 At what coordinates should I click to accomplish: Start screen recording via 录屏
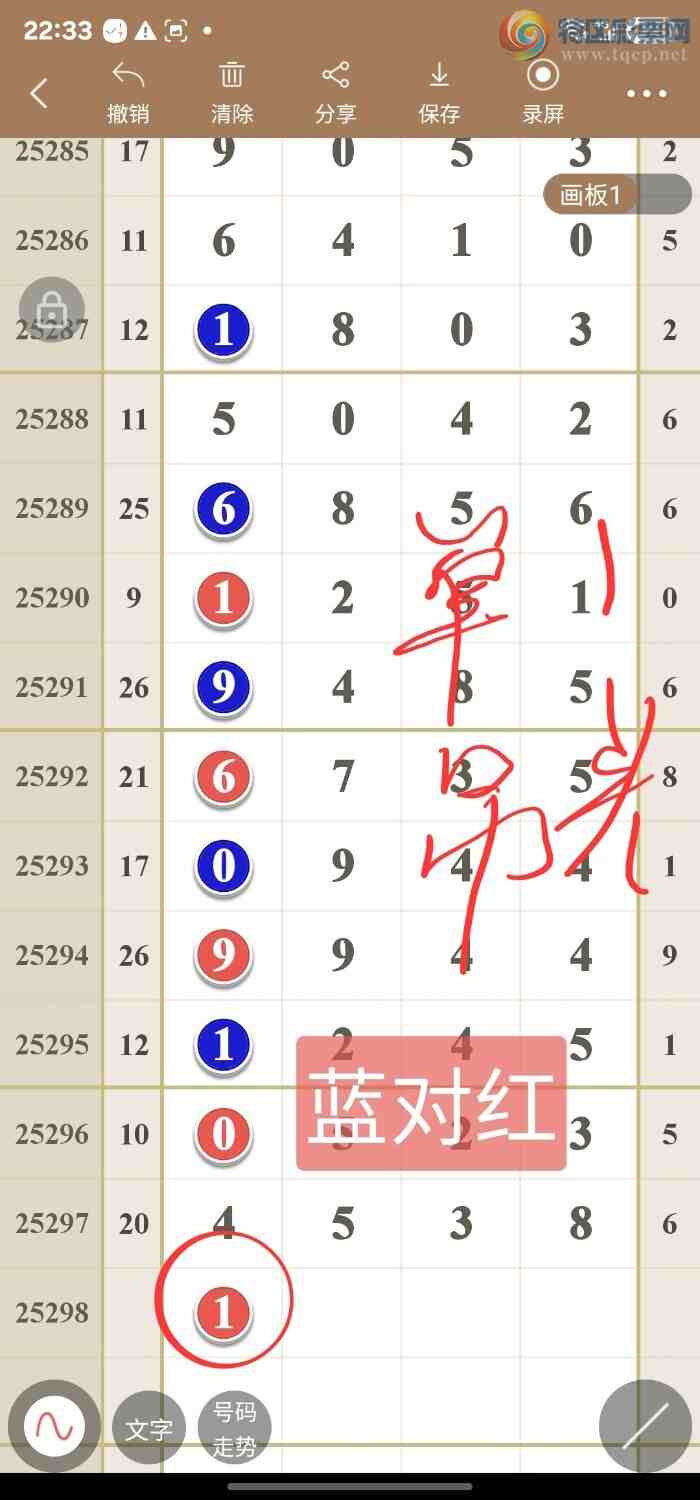tap(543, 92)
